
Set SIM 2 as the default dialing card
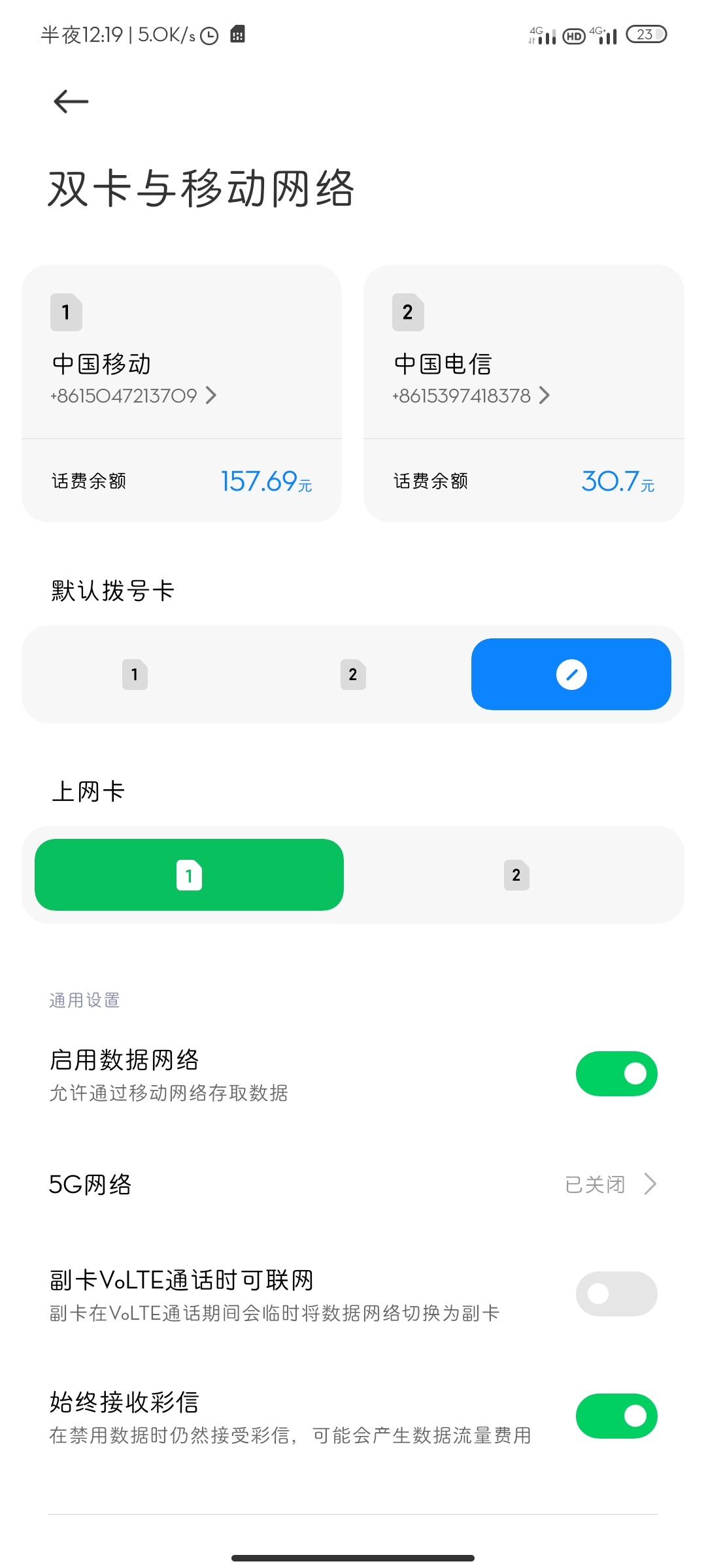pos(353,674)
